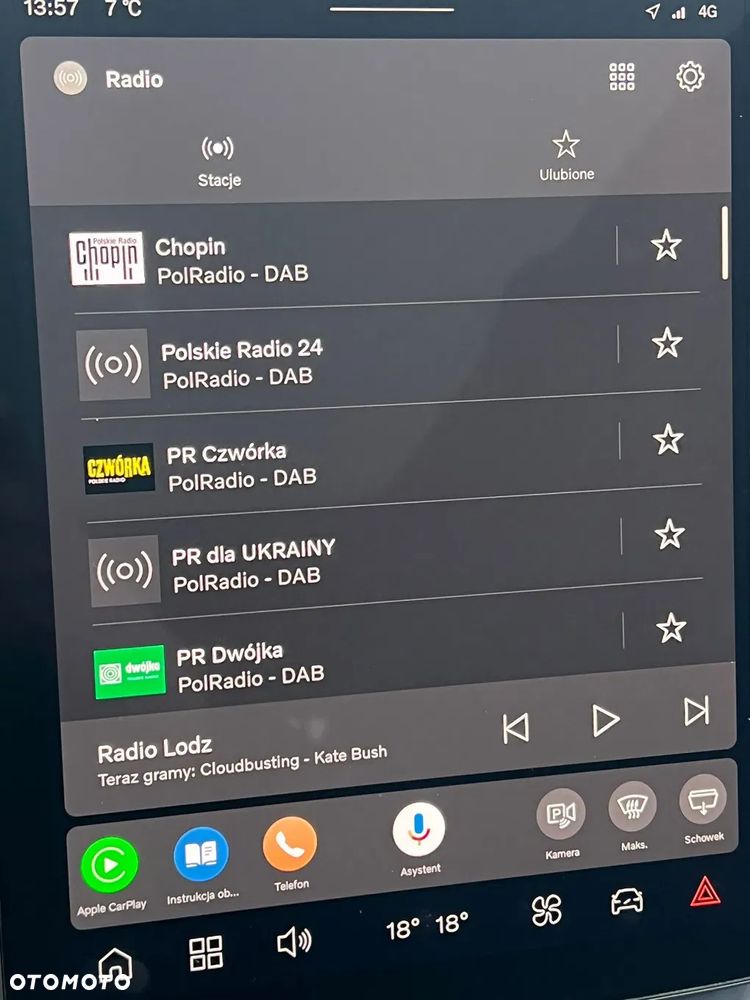Image resolution: width=750 pixels, height=1000 pixels.
Task: Tune to Polskie Radio 24
Action: pyautogui.click(x=300, y=362)
